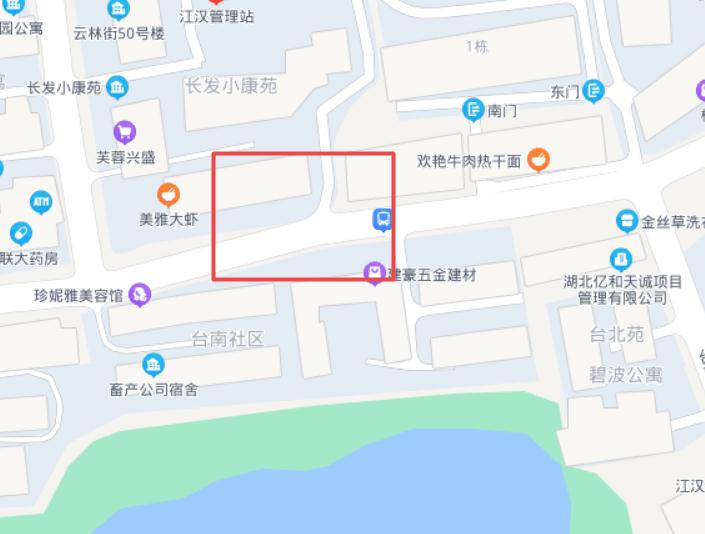
Task: Select the ATM marker
Action: (41, 201)
